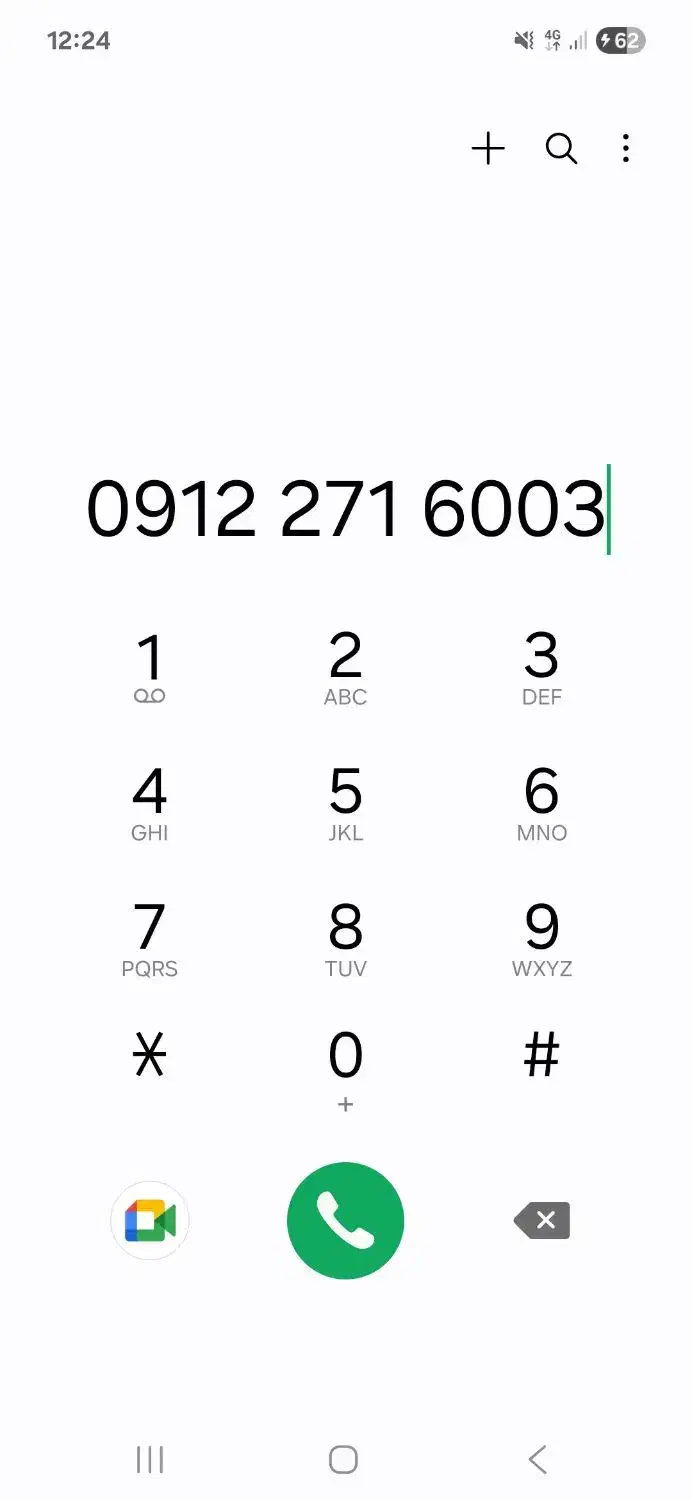Dial digit 1 on the keypad
This screenshot has width=692, height=1500.
[x=149, y=669]
